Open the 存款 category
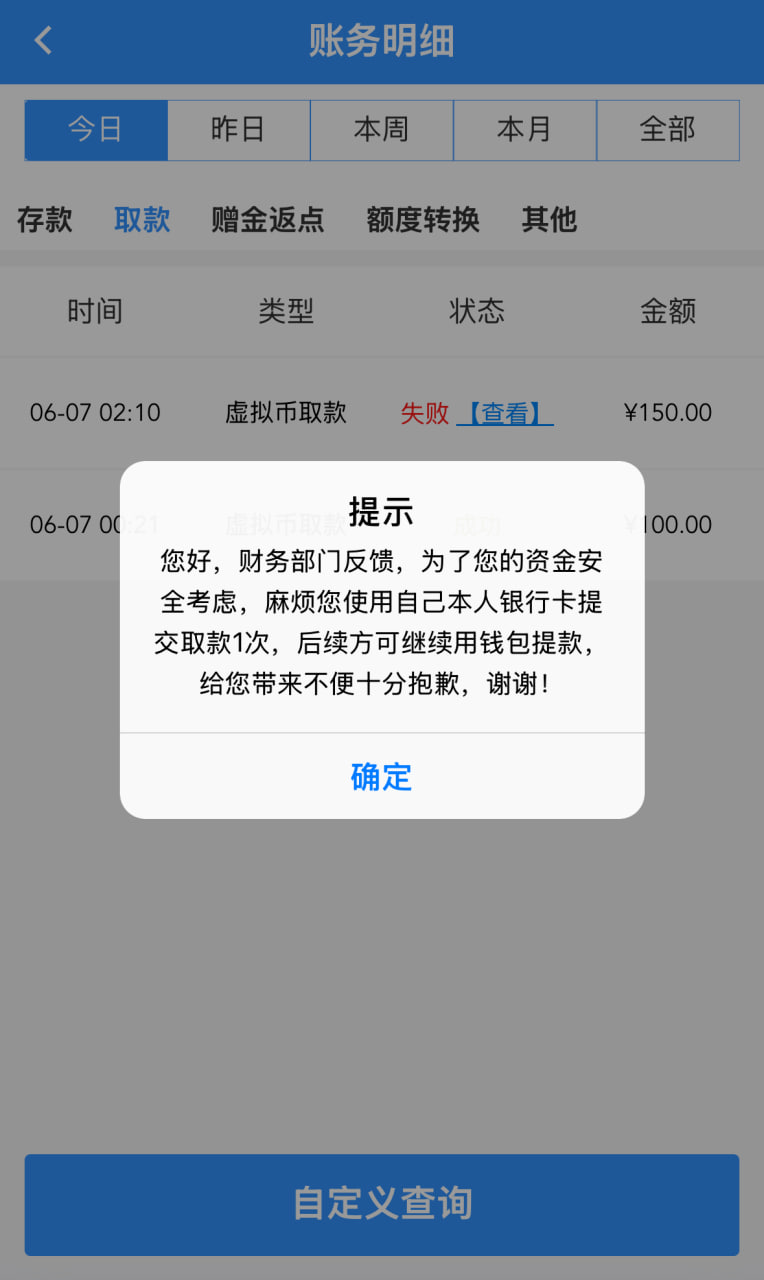 pyautogui.click(x=45, y=219)
